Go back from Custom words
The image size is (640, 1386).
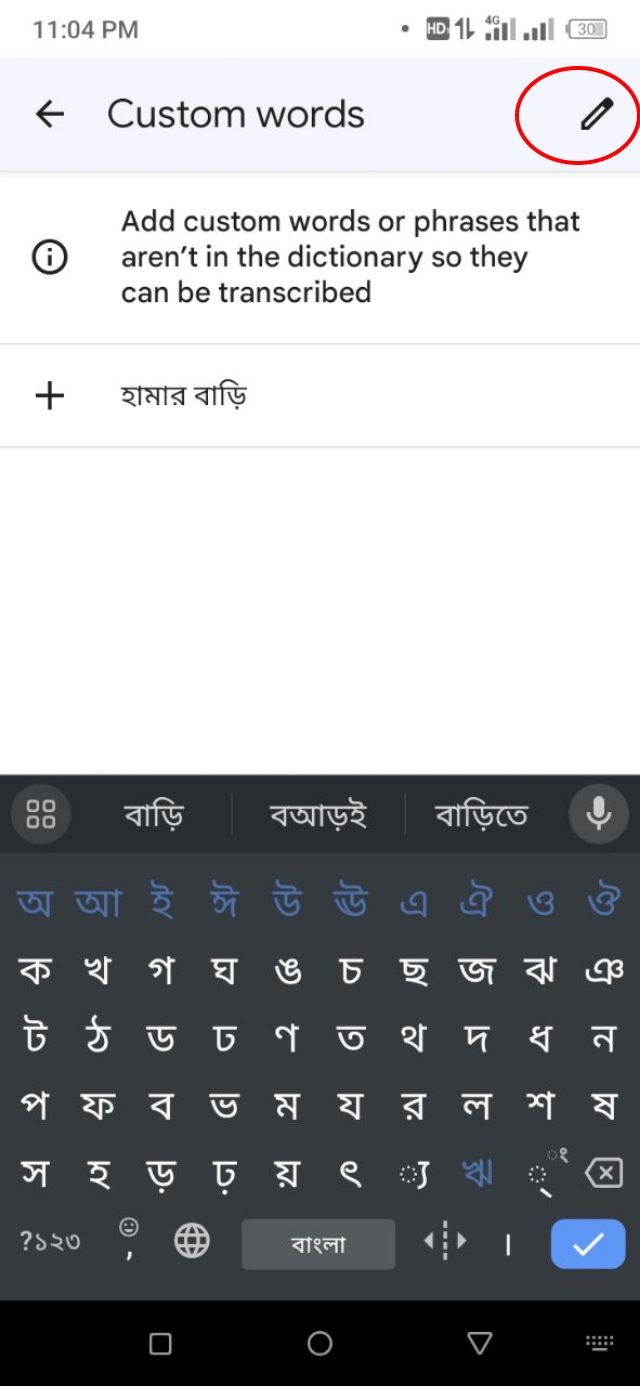(49, 114)
